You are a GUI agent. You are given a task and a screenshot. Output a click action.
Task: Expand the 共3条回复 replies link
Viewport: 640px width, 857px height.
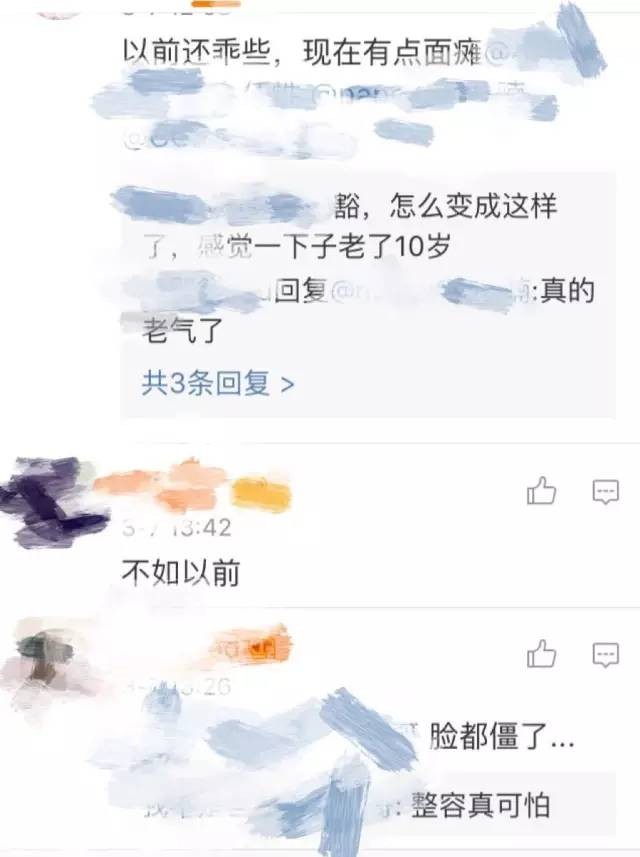pos(218,384)
